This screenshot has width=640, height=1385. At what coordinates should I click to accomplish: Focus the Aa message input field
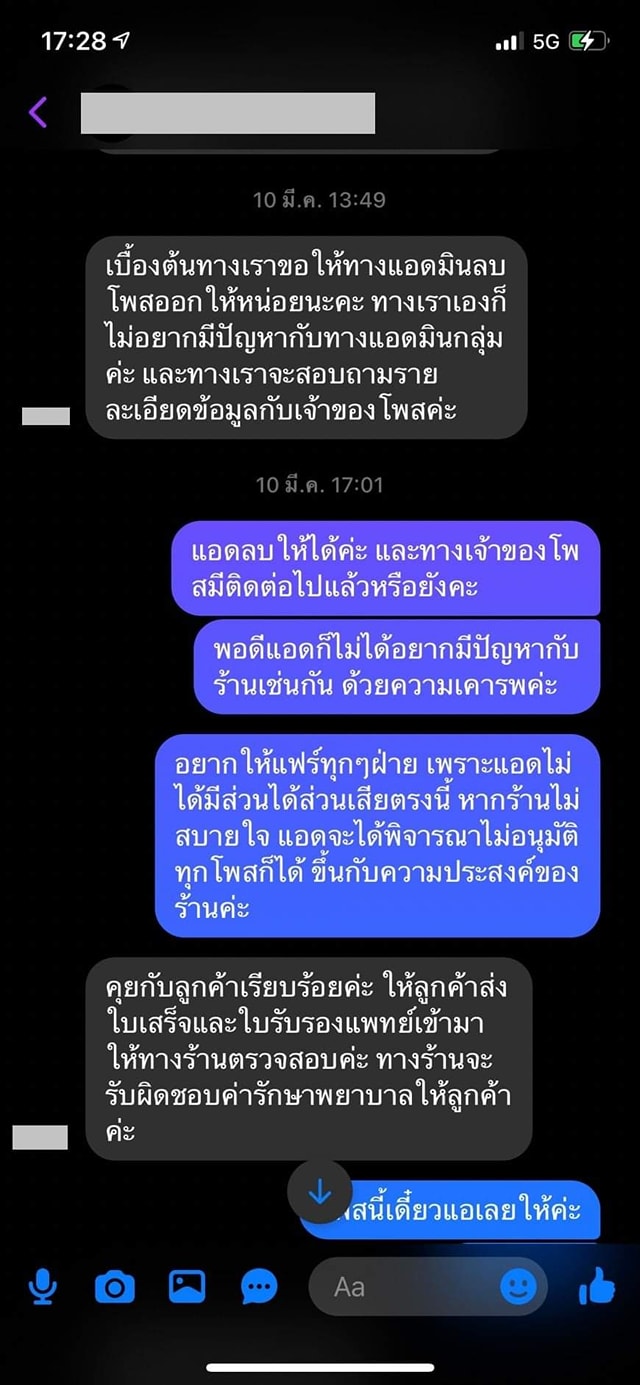(x=410, y=1286)
